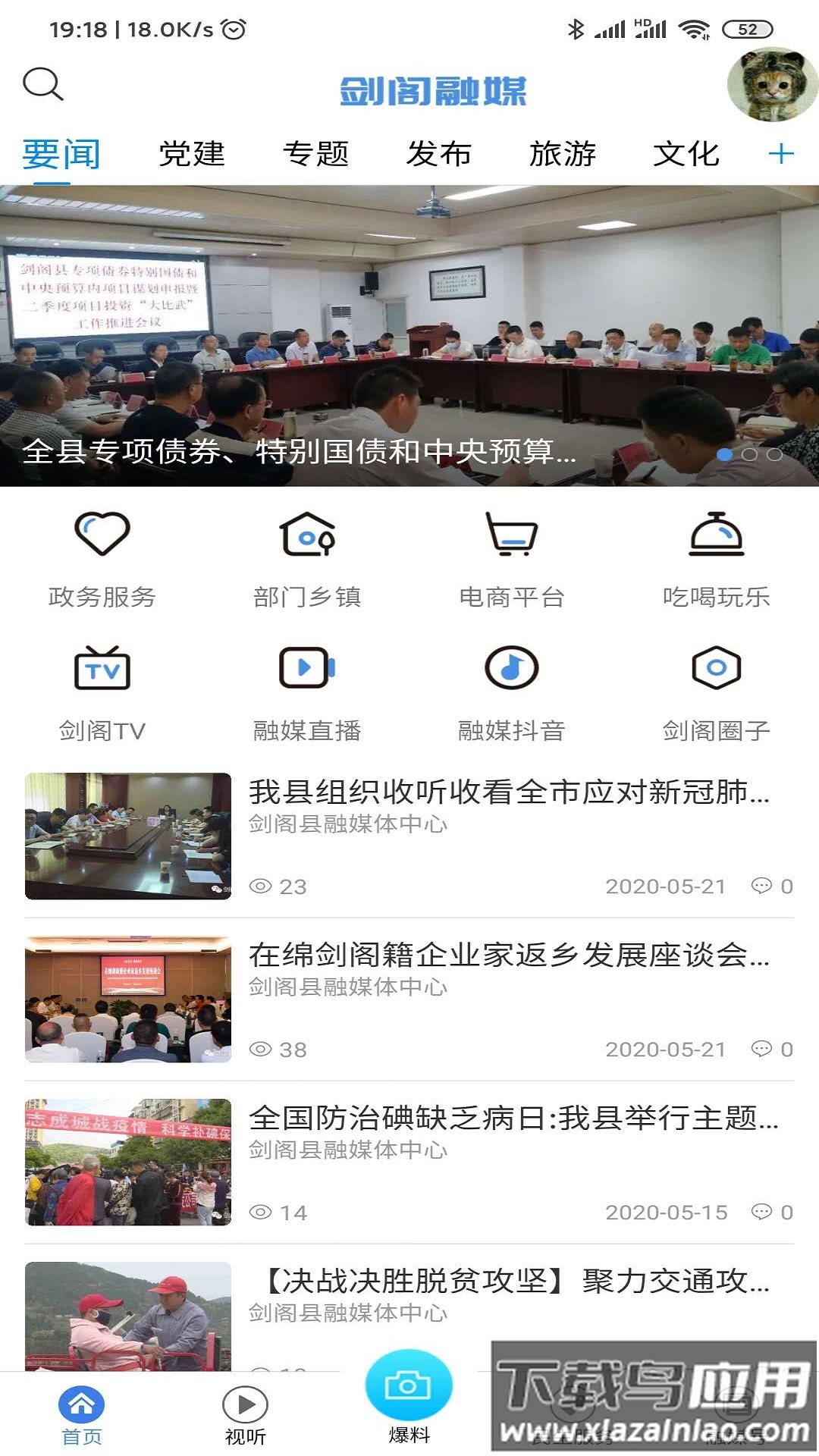Switch to the 党建 channel tab
This screenshot has height=1456, width=819.
(x=190, y=154)
